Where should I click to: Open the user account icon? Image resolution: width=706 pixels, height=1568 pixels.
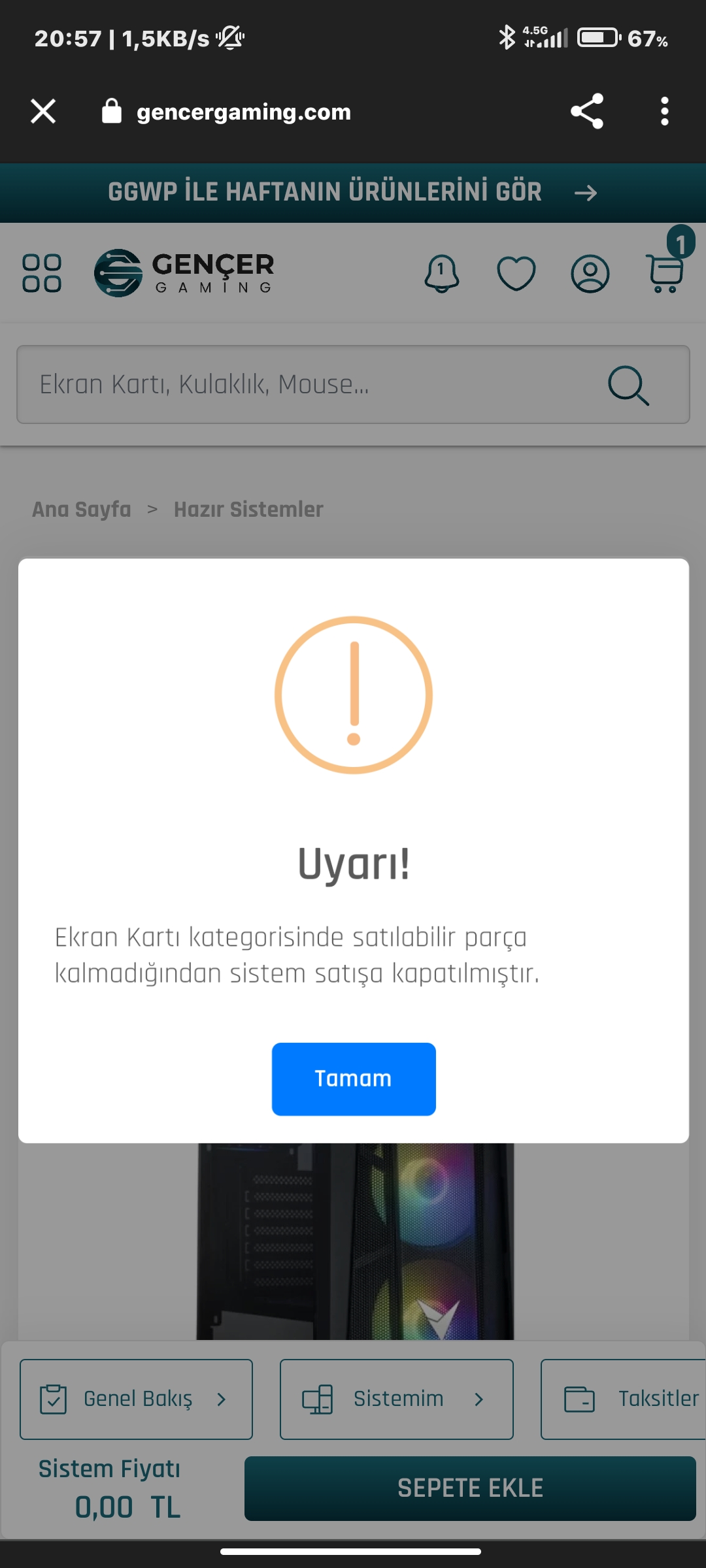click(590, 273)
